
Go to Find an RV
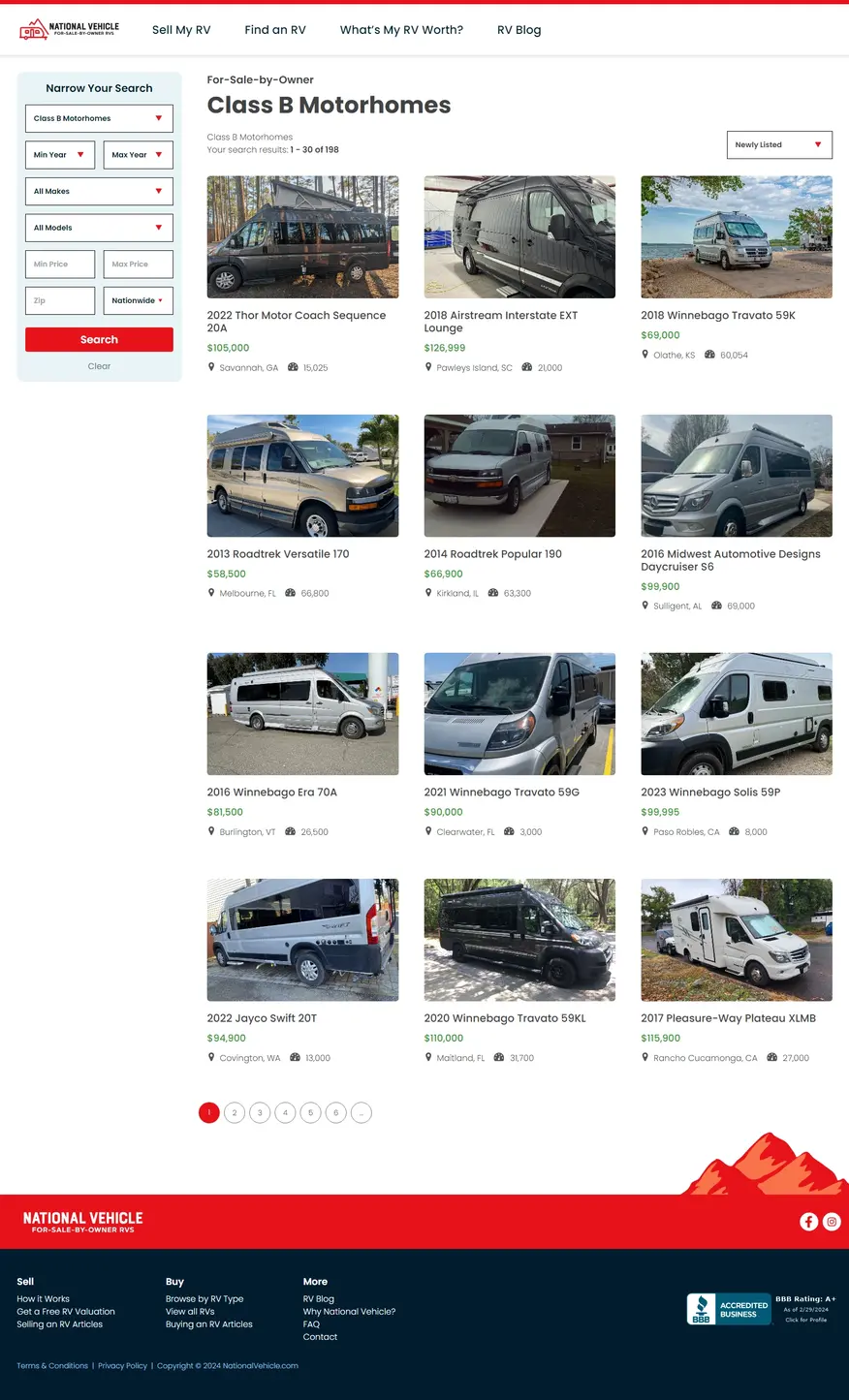point(275,30)
